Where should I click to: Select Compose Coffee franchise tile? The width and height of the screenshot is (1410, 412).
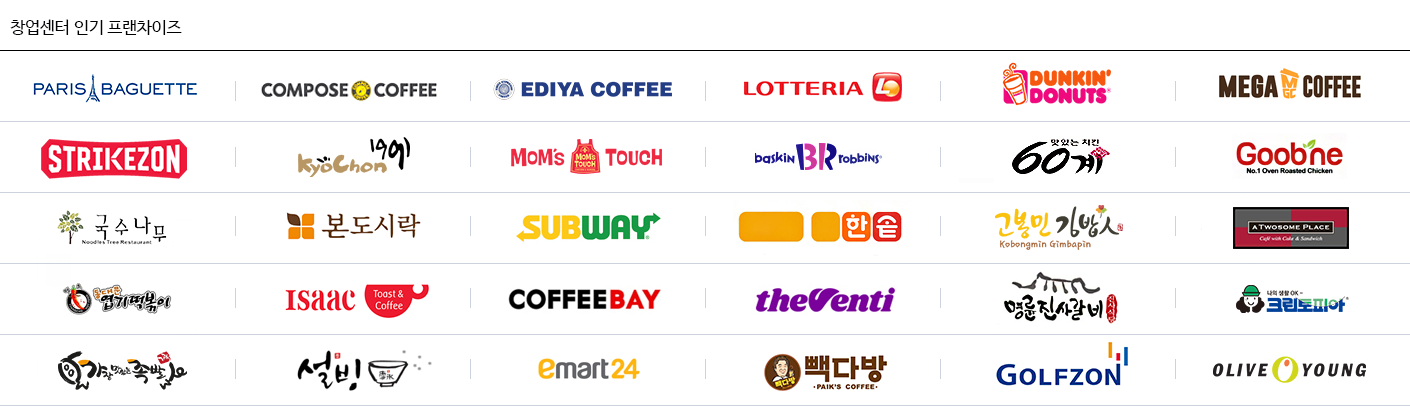click(x=349, y=90)
